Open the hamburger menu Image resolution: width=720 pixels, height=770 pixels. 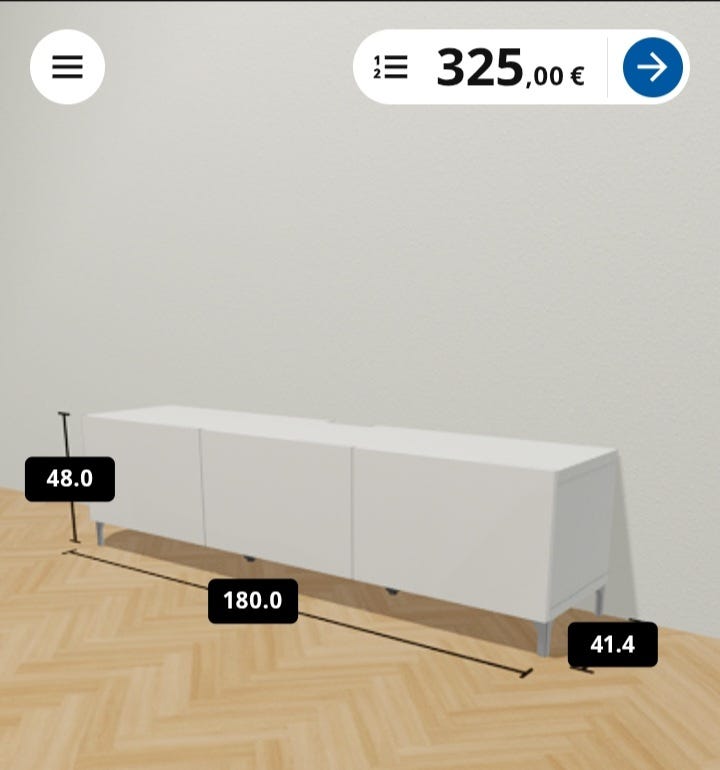click(x=67, y=67)
